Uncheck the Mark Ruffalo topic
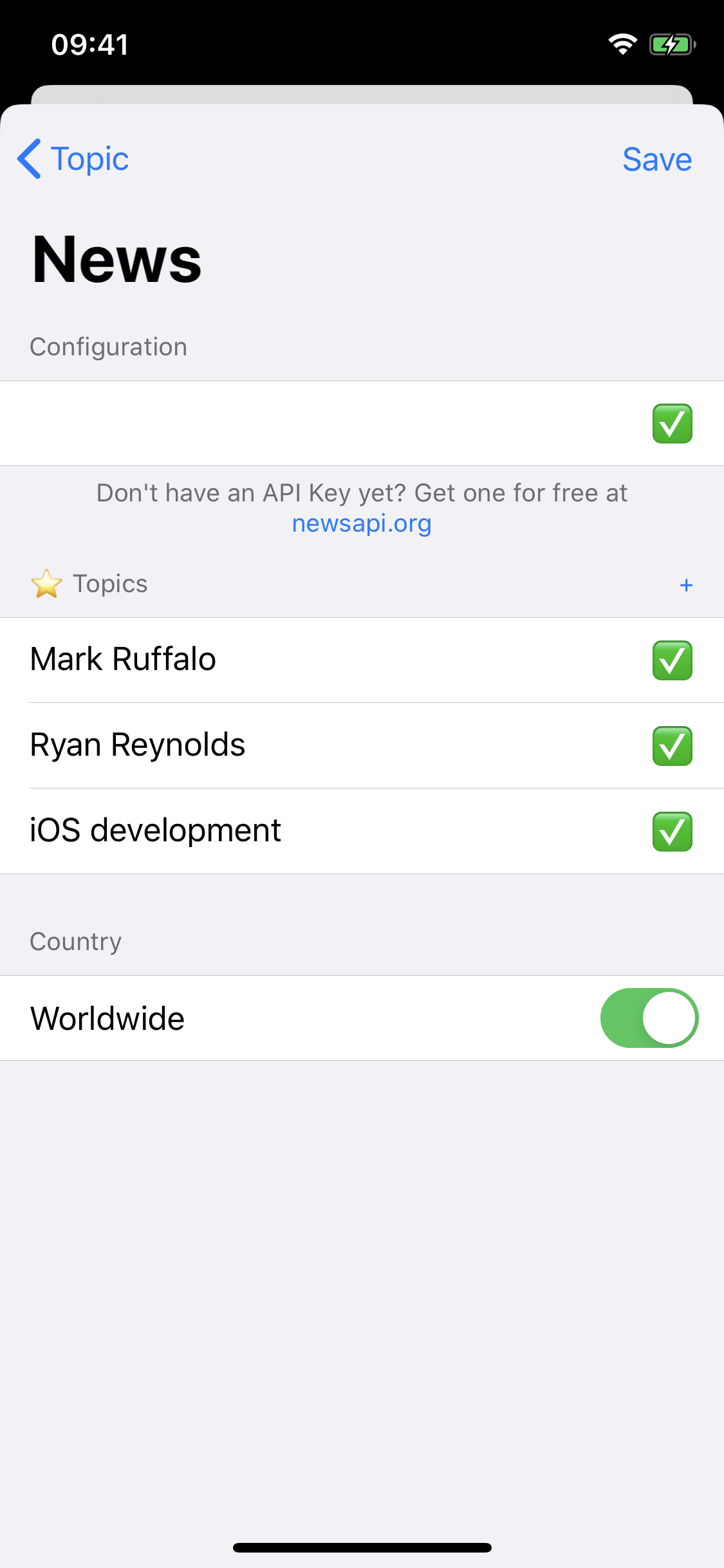Viewport: 724px width, 1568px height. pyautogui.click(x=672, y=660)
